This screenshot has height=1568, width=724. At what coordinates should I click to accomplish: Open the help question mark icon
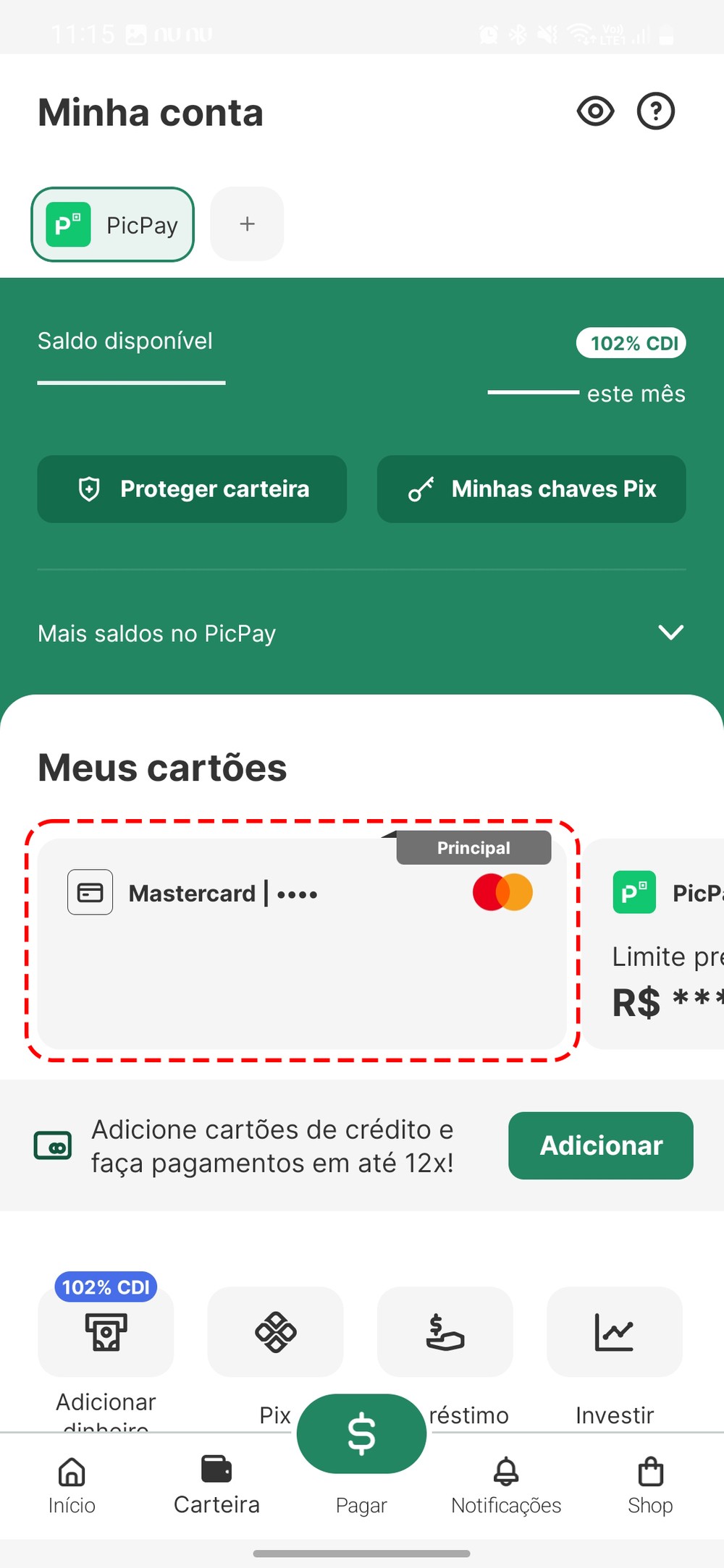[655, 111]
